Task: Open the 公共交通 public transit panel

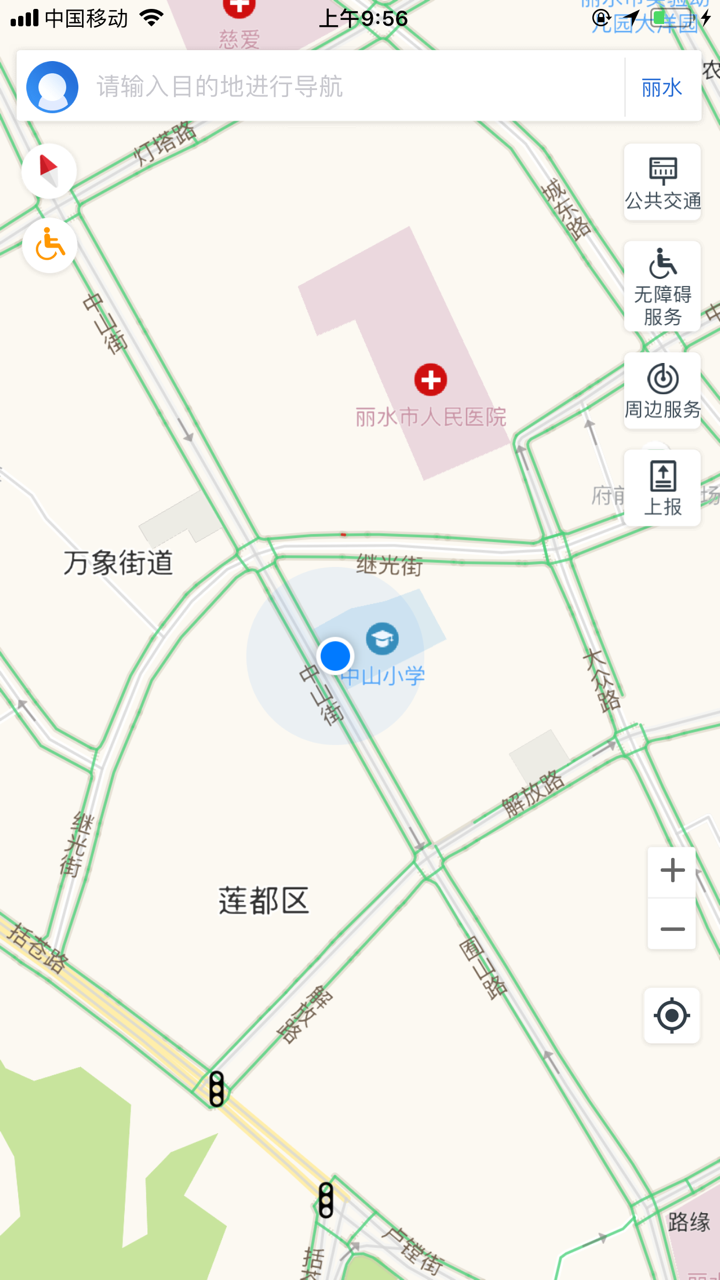Action: [661, 180]
